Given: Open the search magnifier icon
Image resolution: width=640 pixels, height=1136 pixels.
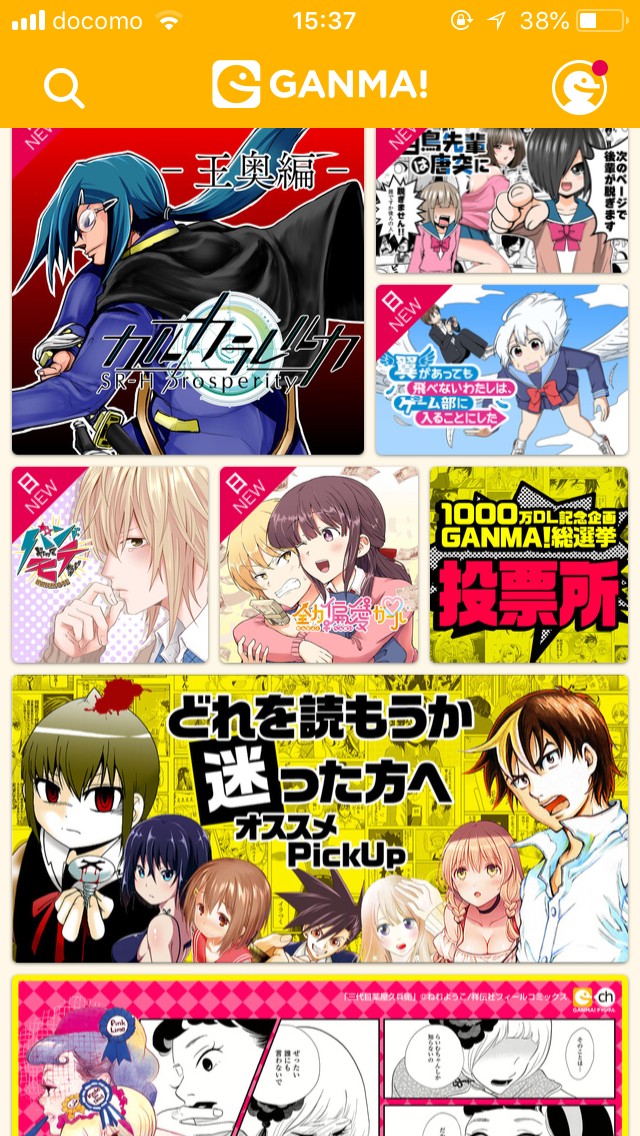Looking at the screenshot, I should pyautogui.click(x=64, y=87).
